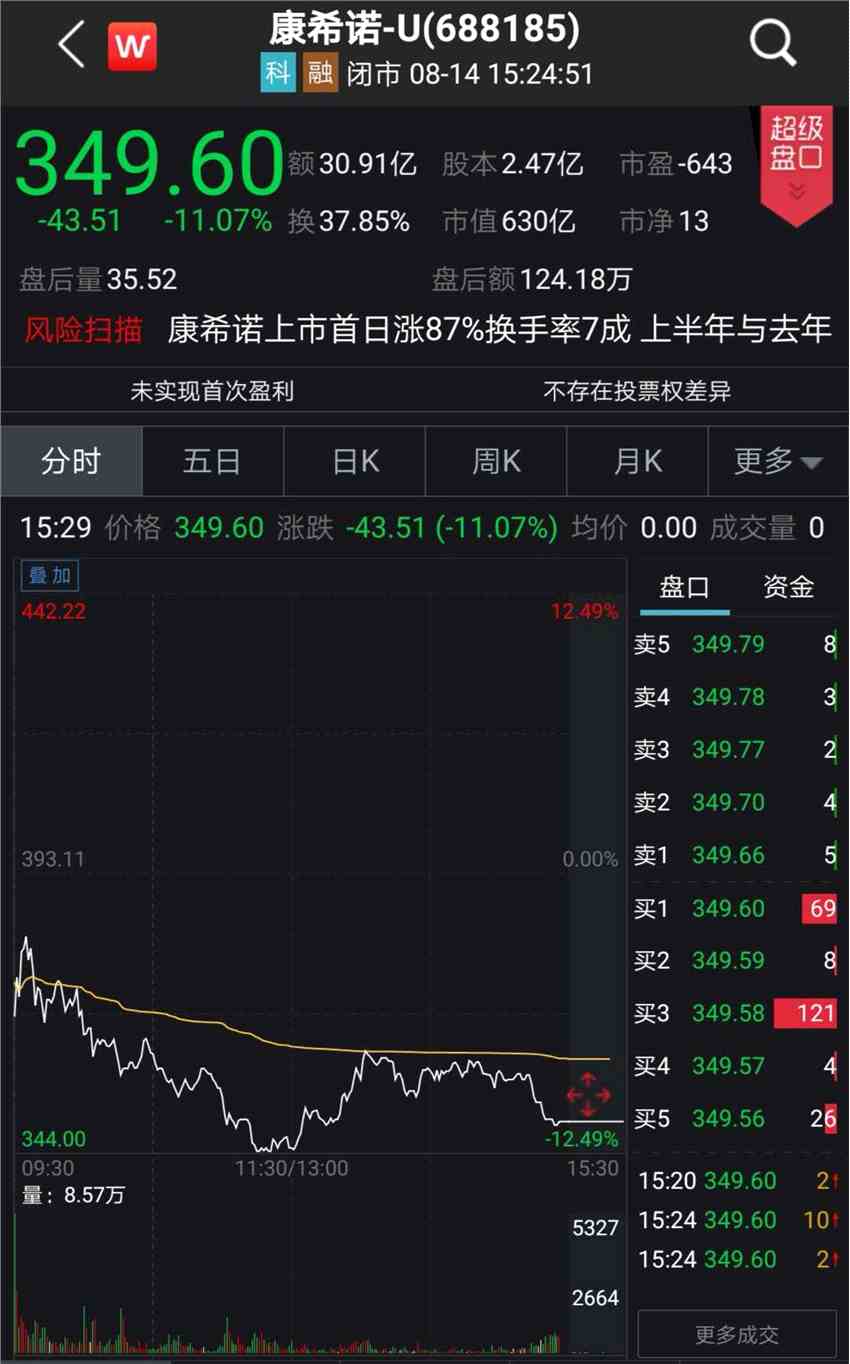Tap the red expand arrows on chart
The height and width of the screenshot is (1364, 850).
pos(588,1095)
